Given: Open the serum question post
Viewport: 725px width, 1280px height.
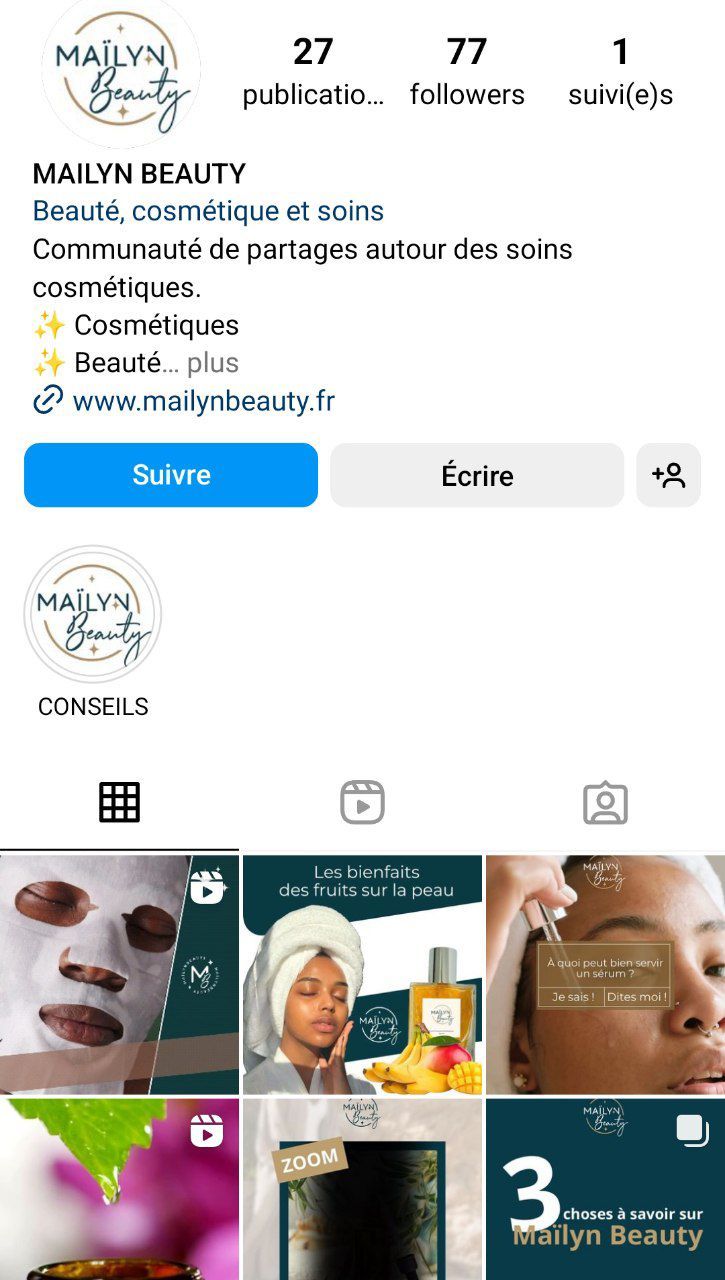Looking at the screenshot, I should (x=605, y=974).
